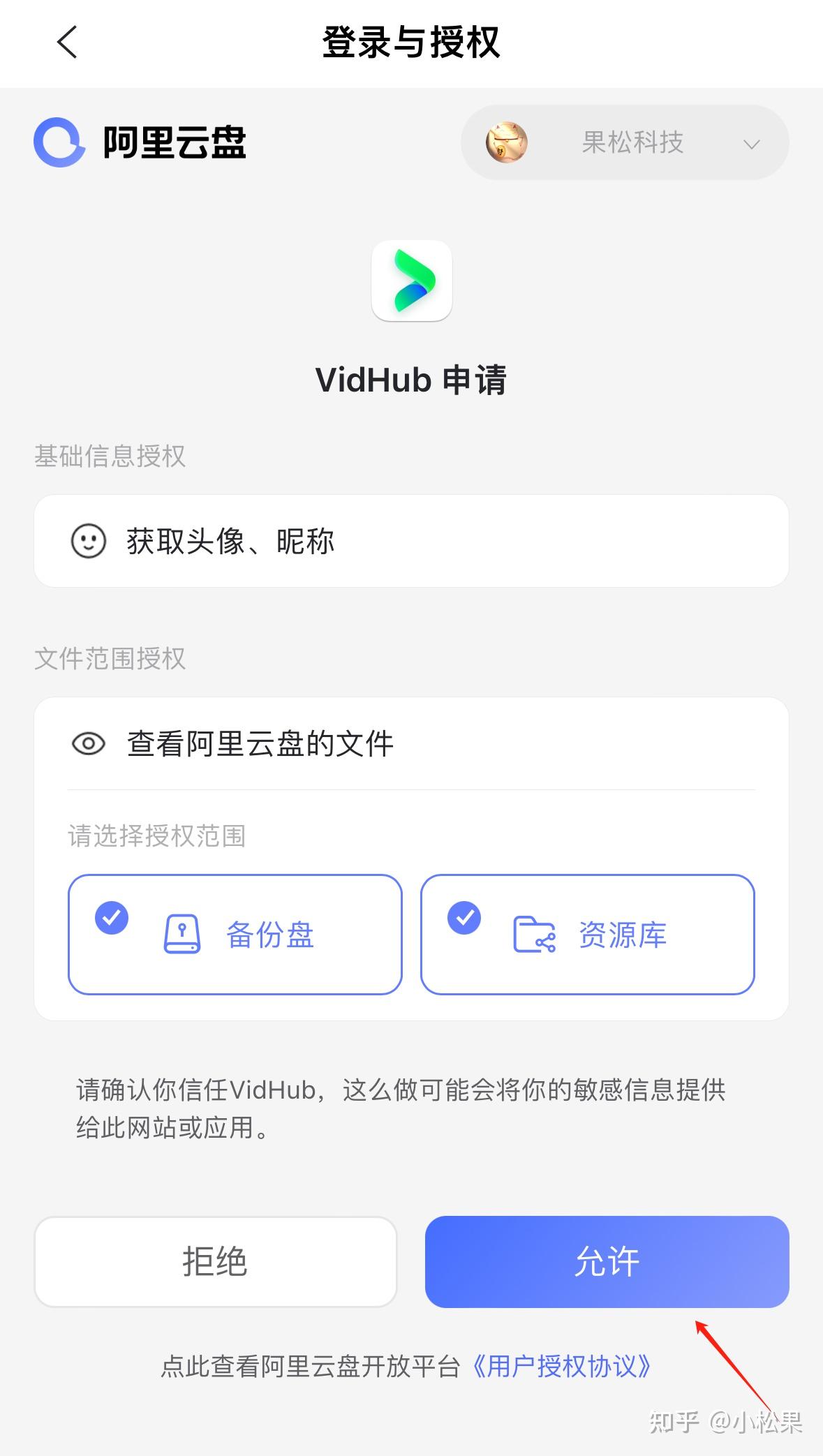823x1456 pixels.
Task: Toggle the 备份盘 card selection
Action: coord(235,934)
